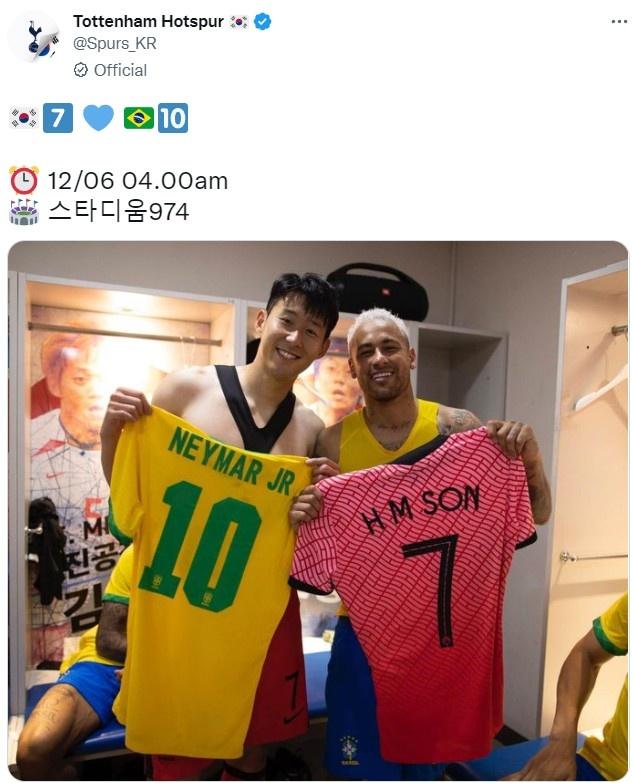Open the attached jersey swap photo
The height and width of the screenshot is (783, 633).
click(318, 510)
